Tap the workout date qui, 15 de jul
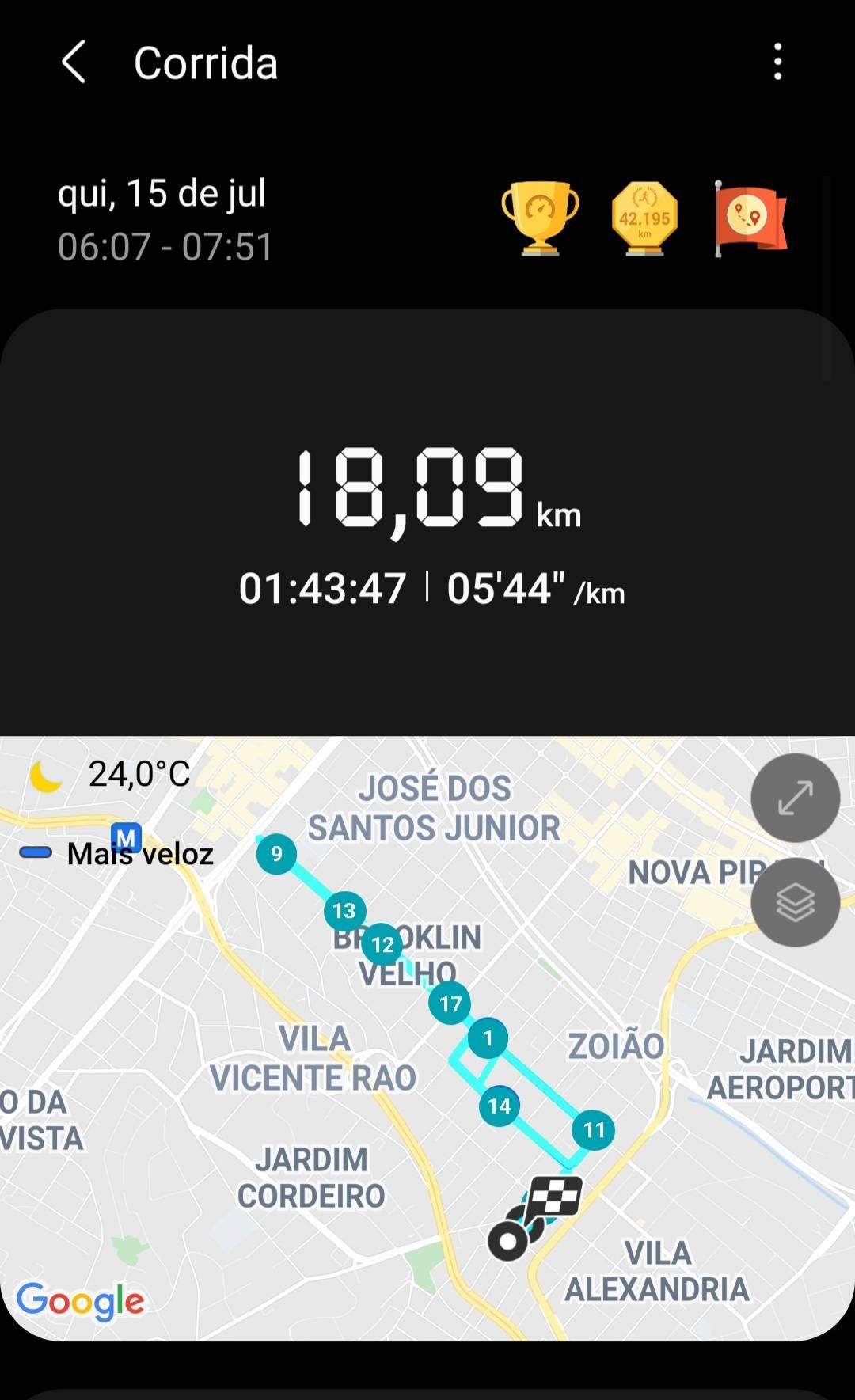The width and height of the screenshot is (855, 1400). point(162,192)
